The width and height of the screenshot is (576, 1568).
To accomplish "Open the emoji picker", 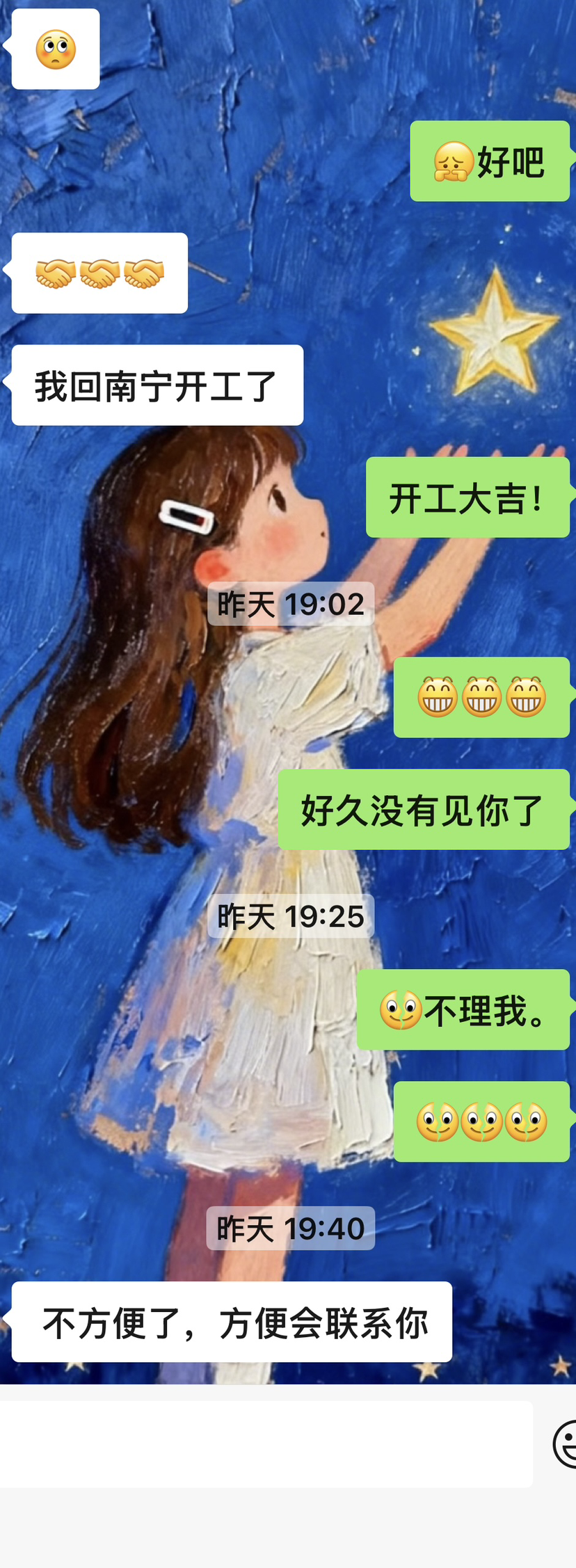I will point(566,1445).
